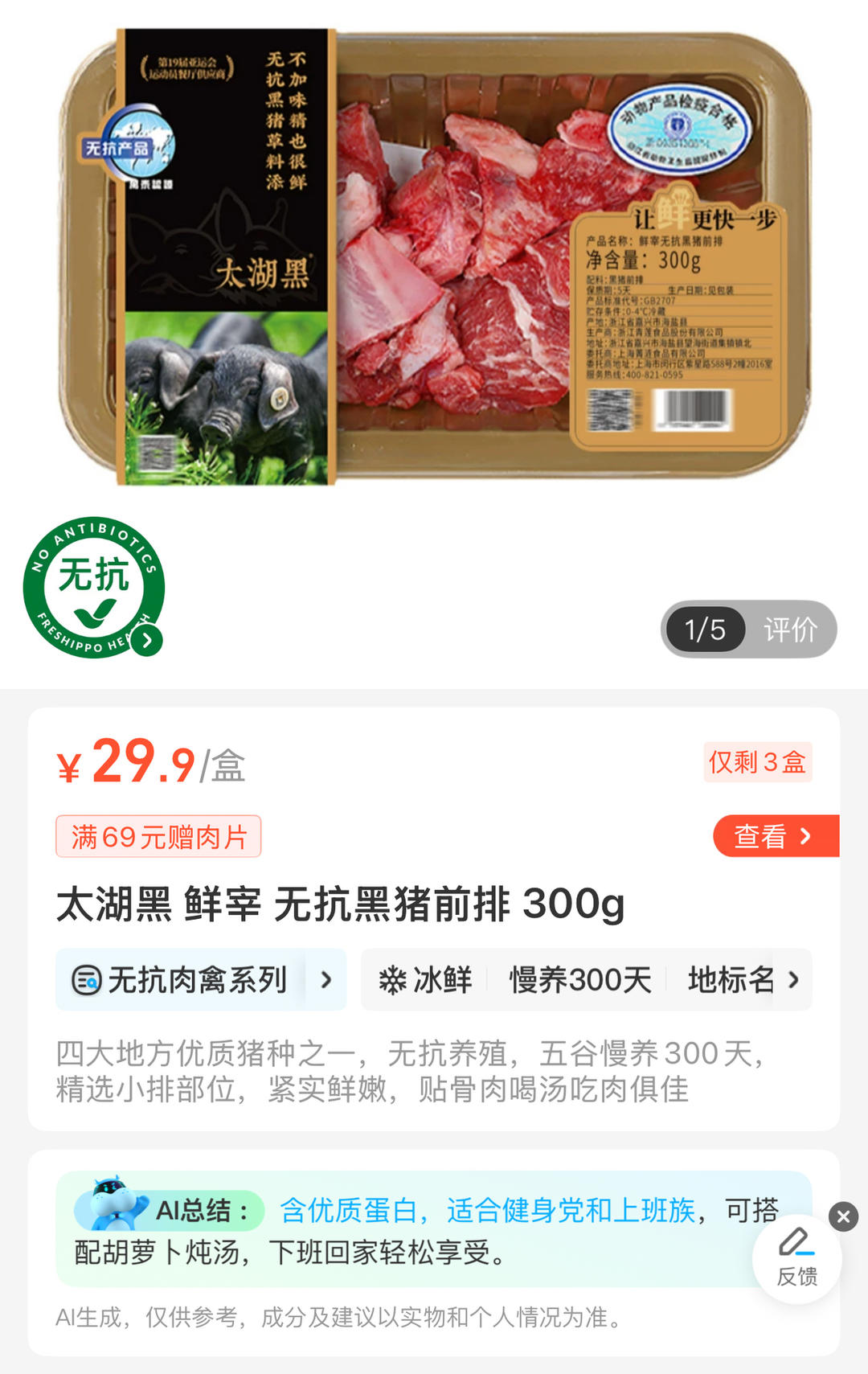The height and width of the screenshot is (1374, 868).
Task: Expand the 冰鲜 慢养300天 product attributes
Action: coord(586,980)
